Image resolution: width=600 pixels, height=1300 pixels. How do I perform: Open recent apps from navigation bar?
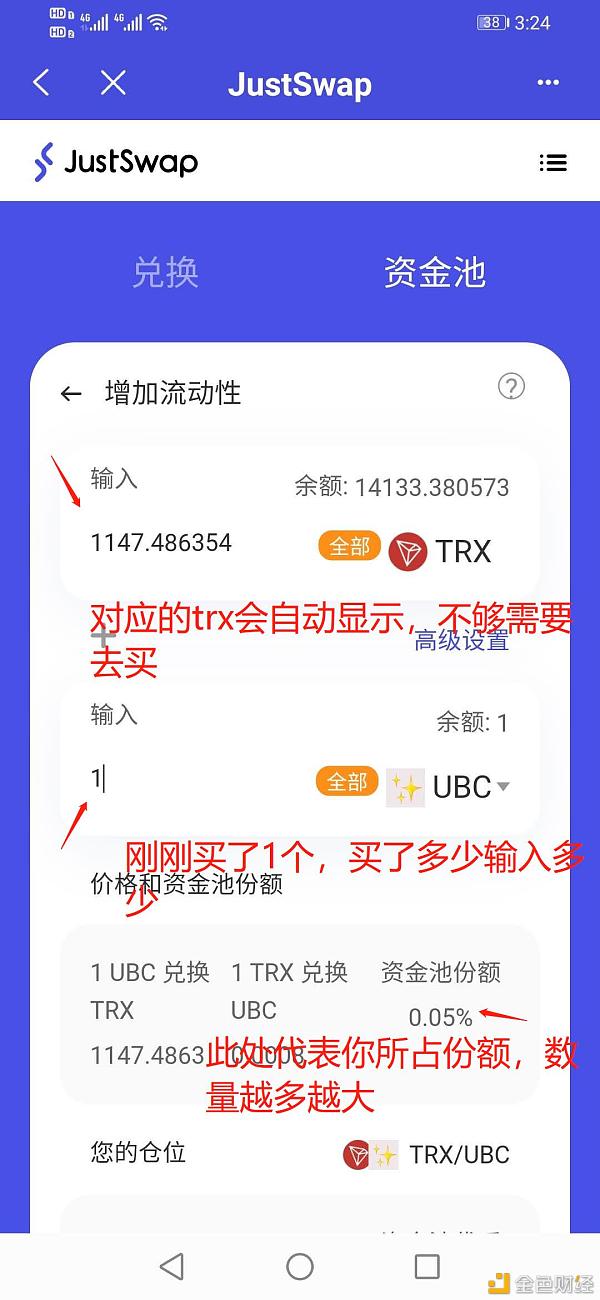click(x=427, y=1267)
